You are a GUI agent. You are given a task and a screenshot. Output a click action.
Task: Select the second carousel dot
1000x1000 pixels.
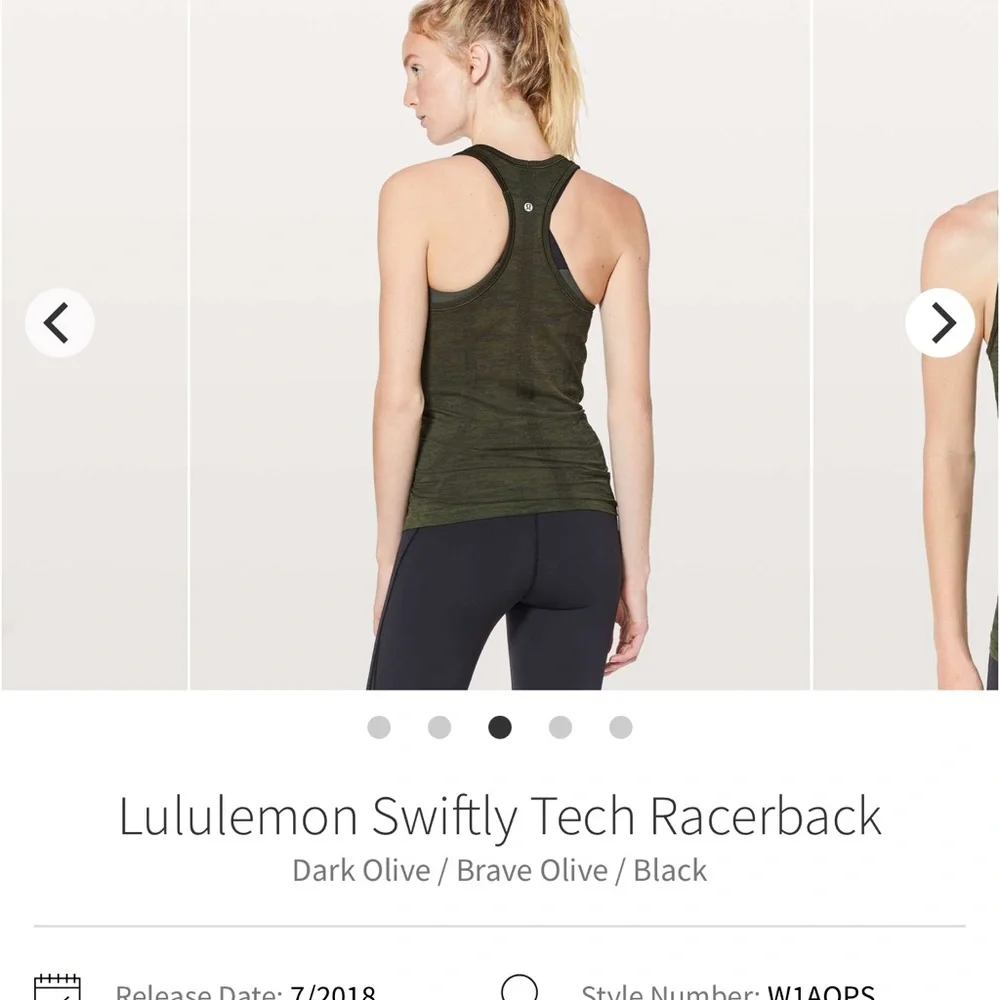coord(439,727)
